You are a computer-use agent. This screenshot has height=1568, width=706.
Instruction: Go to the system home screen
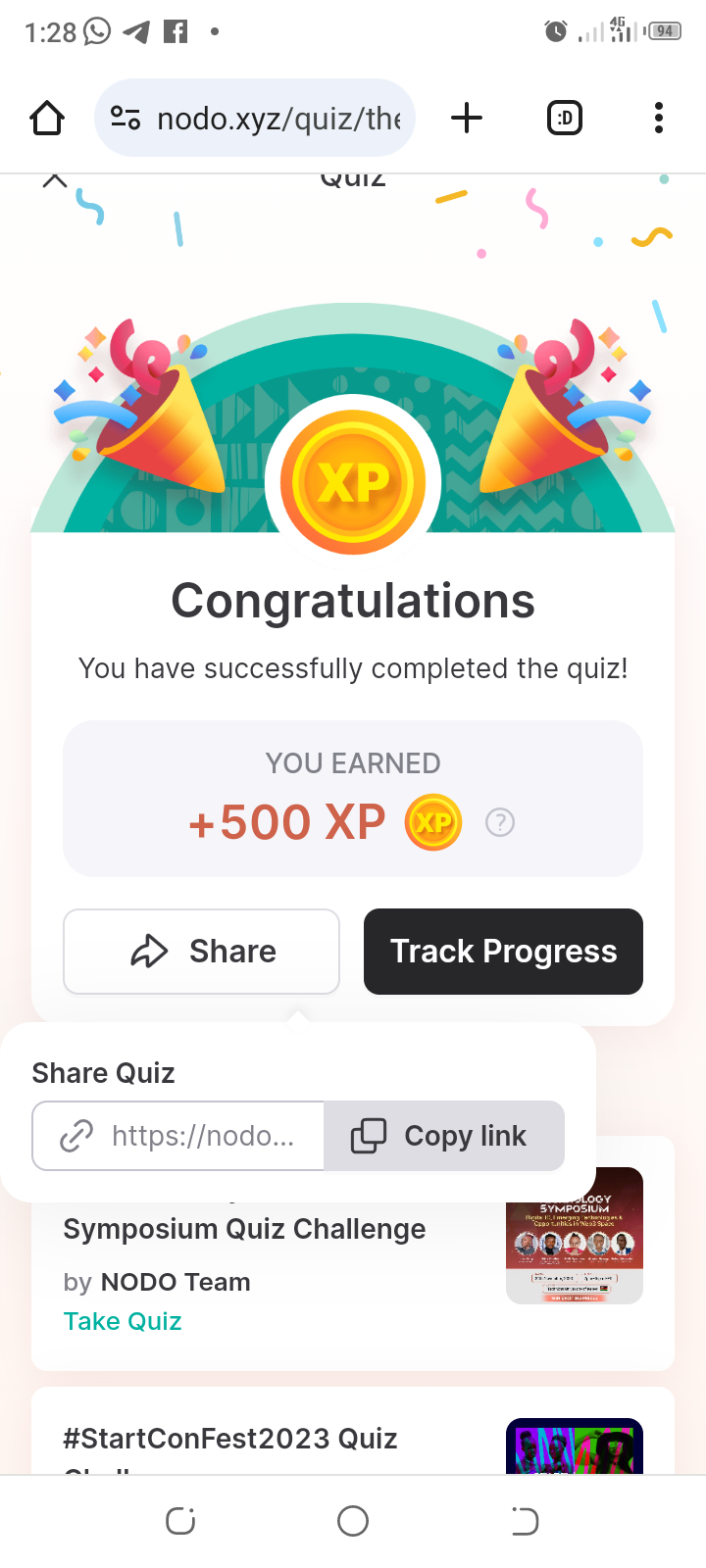(x=353, y=1521)
